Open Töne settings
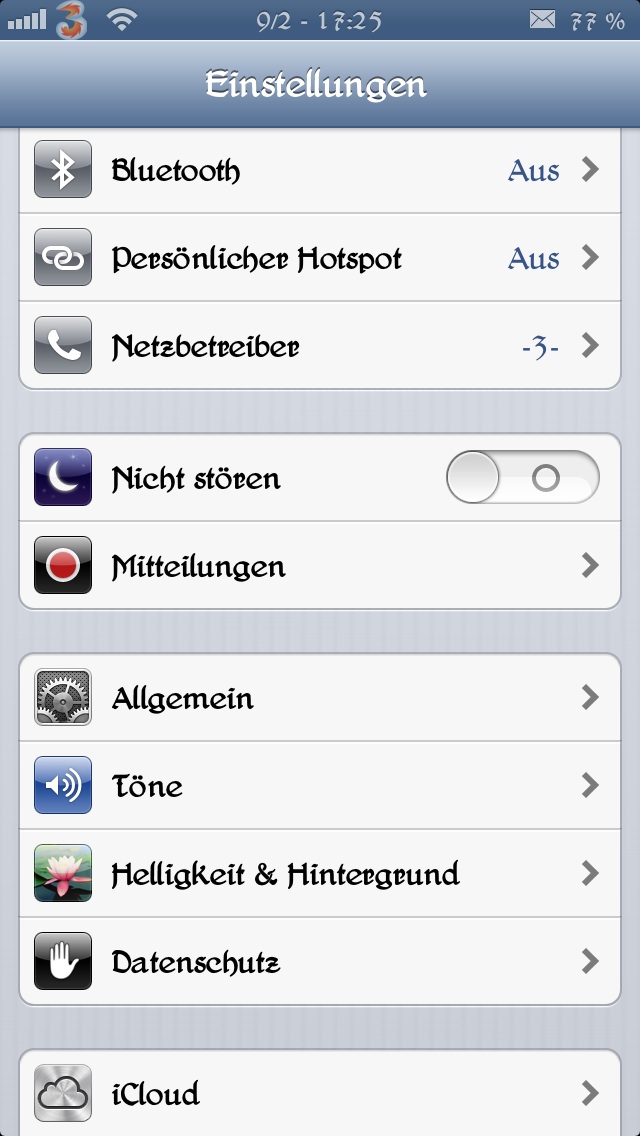 click(x=320, y=785)
